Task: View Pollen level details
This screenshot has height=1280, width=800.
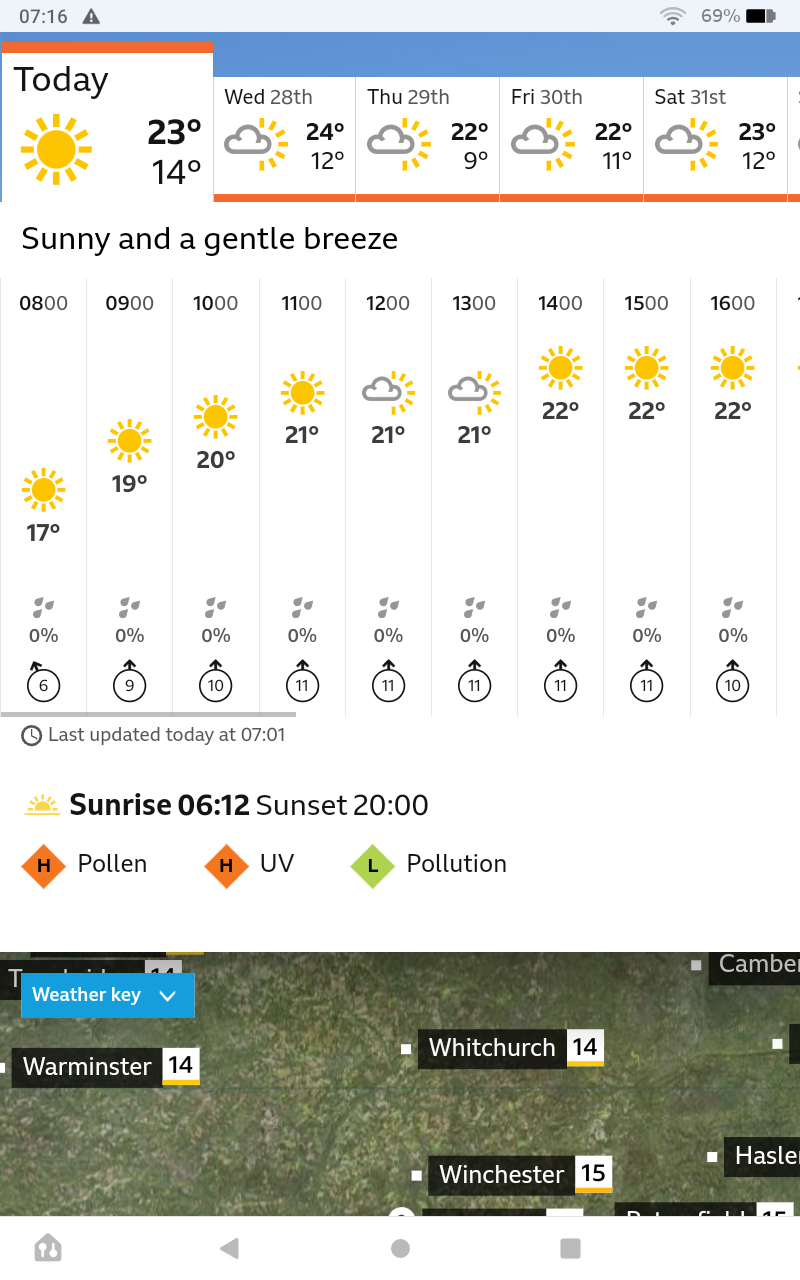Action: point(86,864)
